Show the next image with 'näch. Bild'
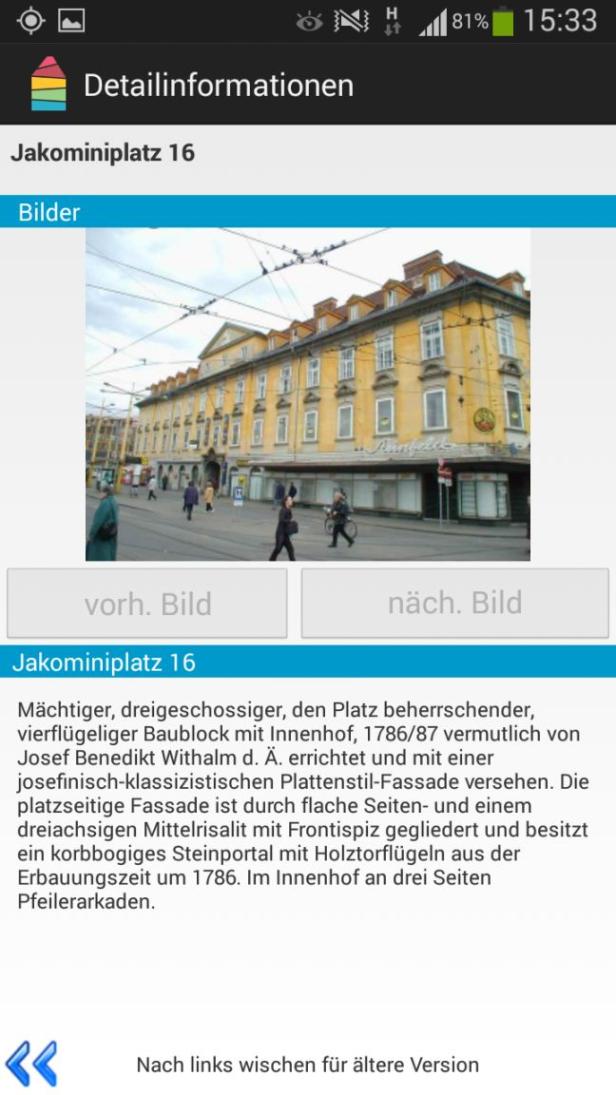The width and height of the screenshot is (616, 1095). [455, 603]
